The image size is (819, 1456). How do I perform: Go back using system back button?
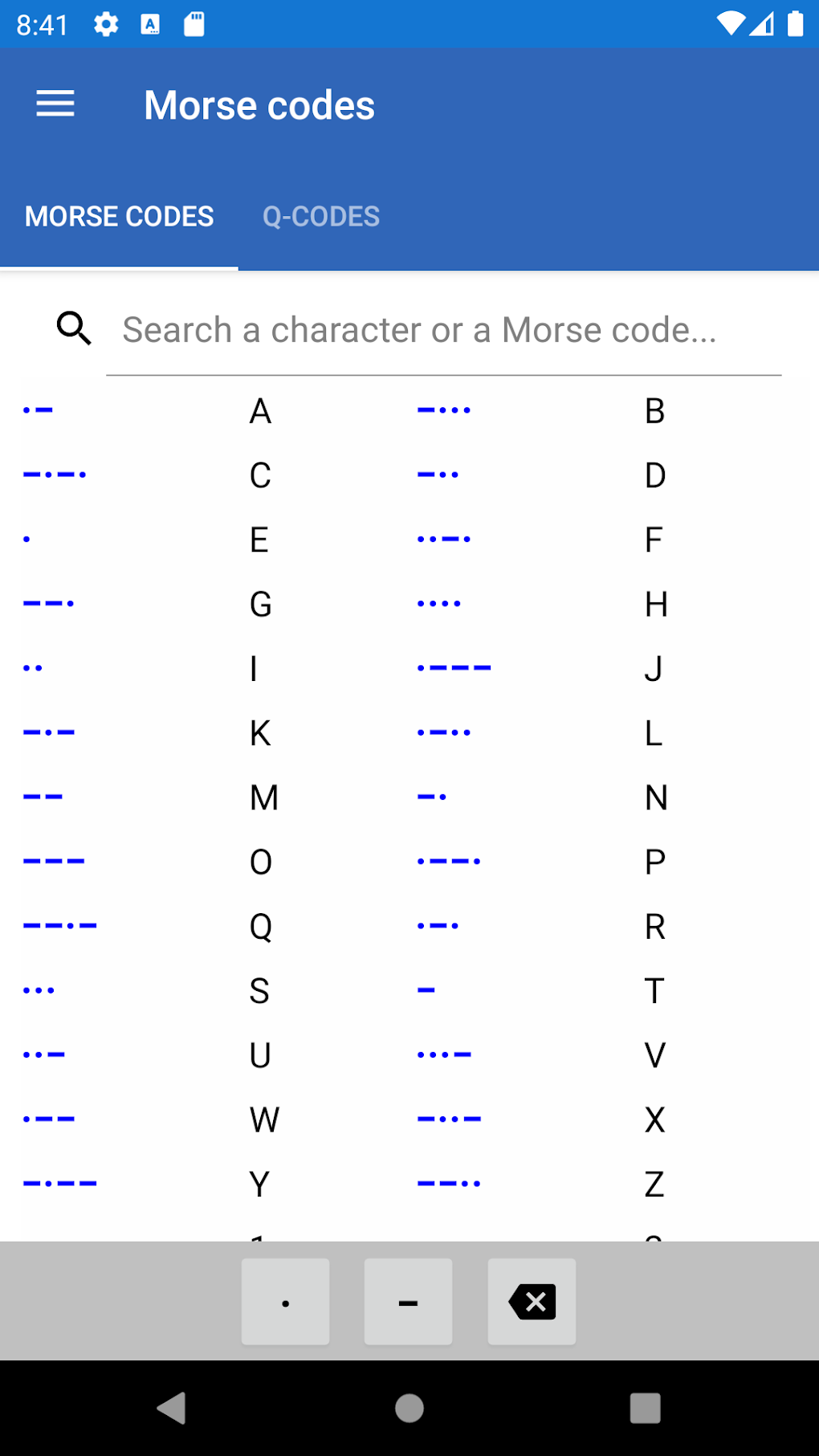[172, 1408]
